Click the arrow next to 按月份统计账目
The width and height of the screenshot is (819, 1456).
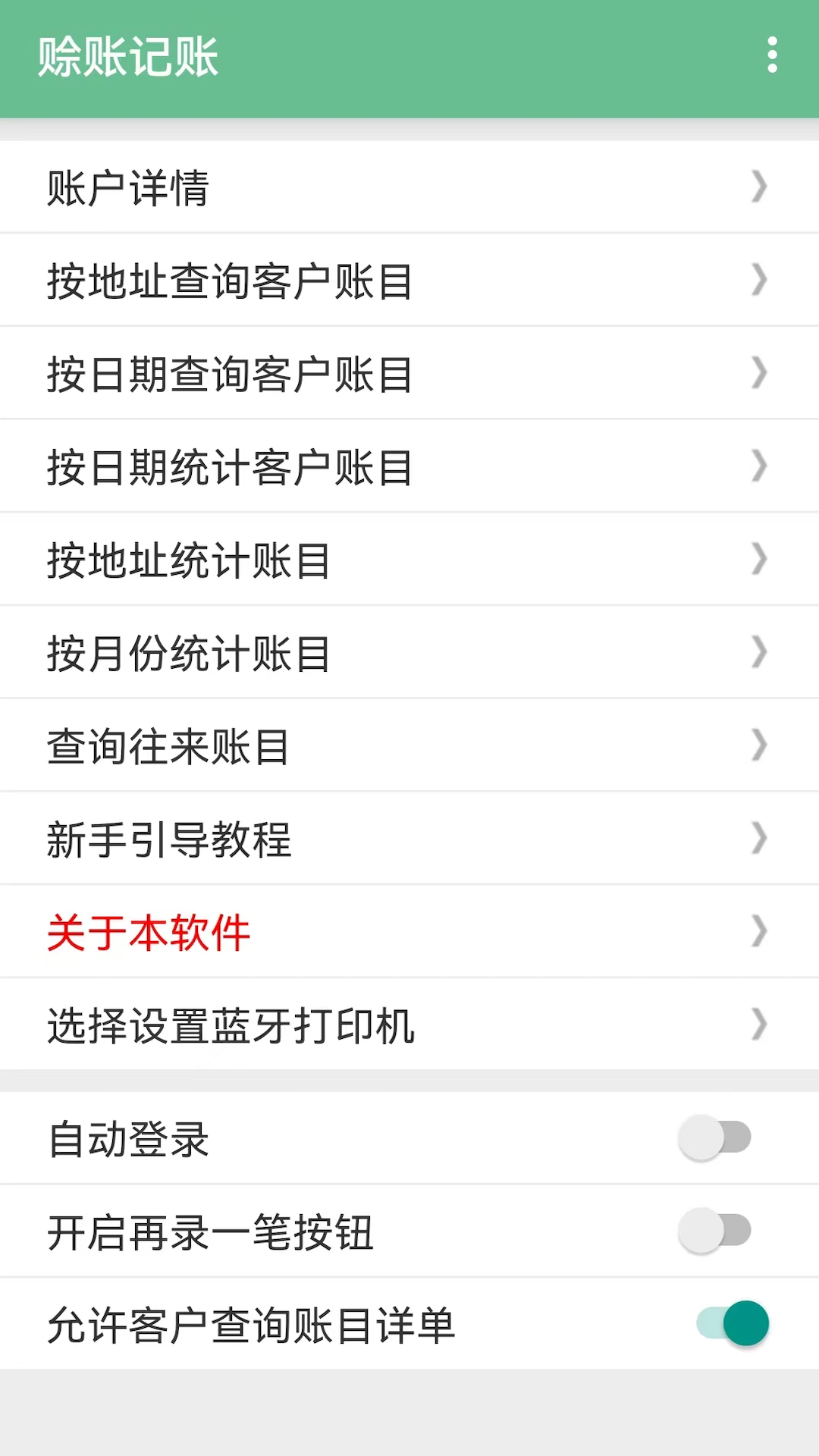[x=758, y=652]
